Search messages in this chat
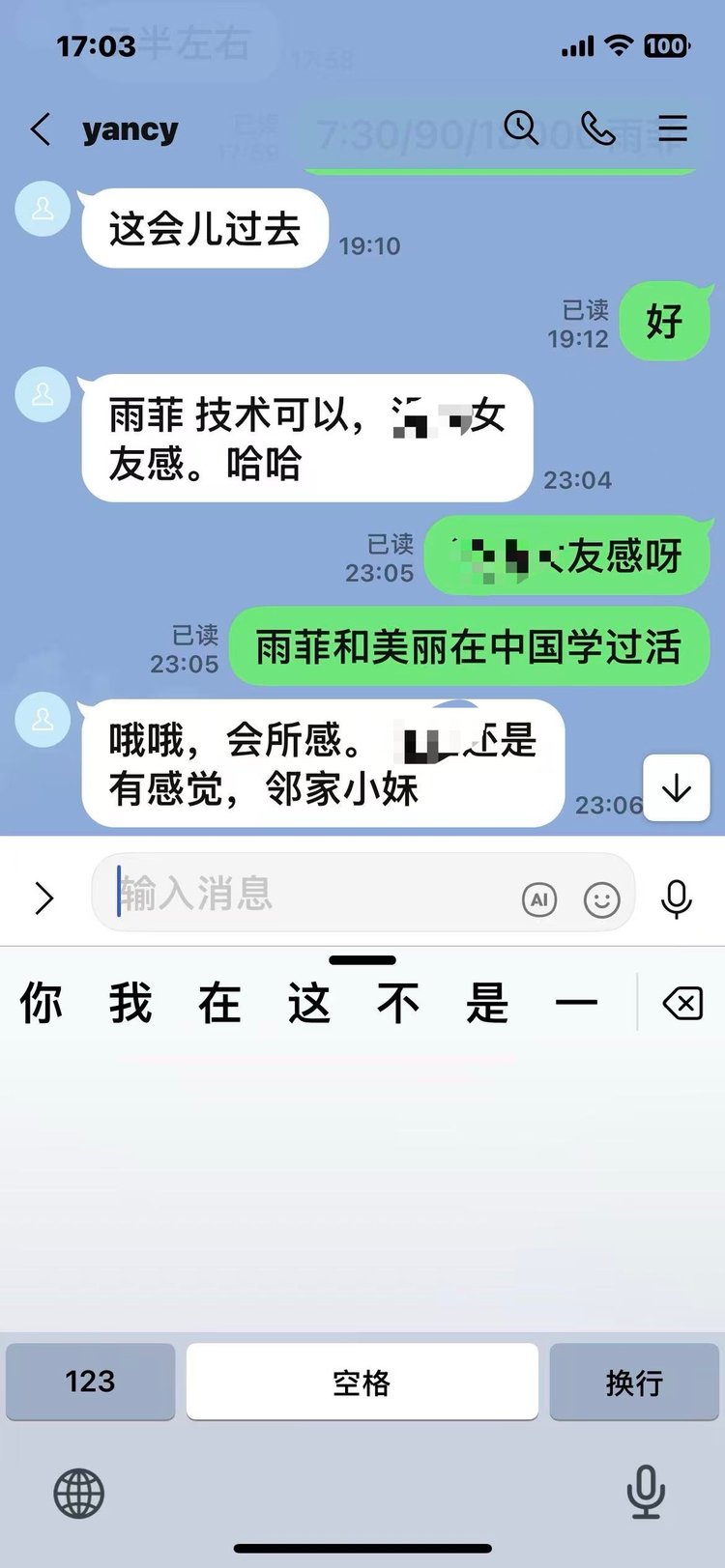 (521, 128)
